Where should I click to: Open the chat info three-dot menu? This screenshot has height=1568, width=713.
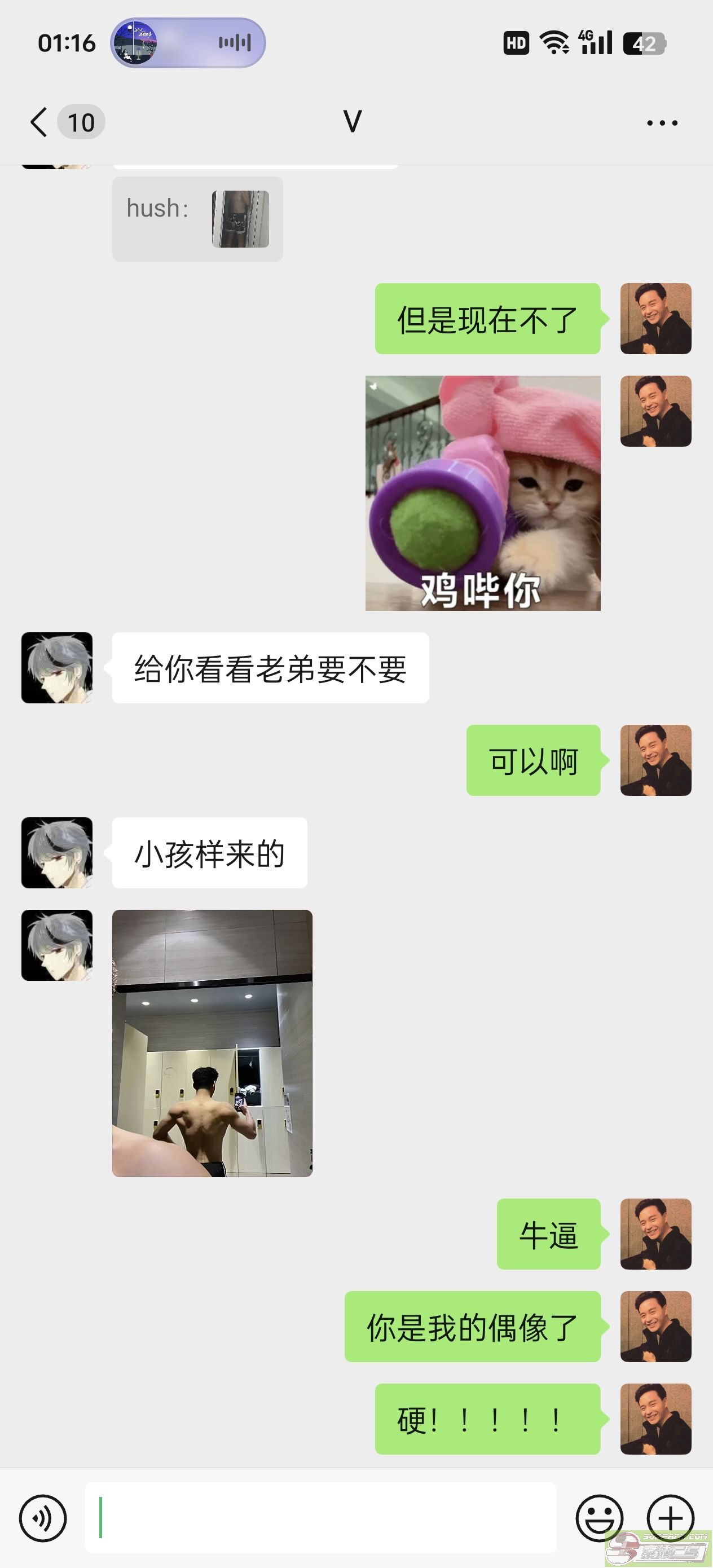(x=662, y=123)
